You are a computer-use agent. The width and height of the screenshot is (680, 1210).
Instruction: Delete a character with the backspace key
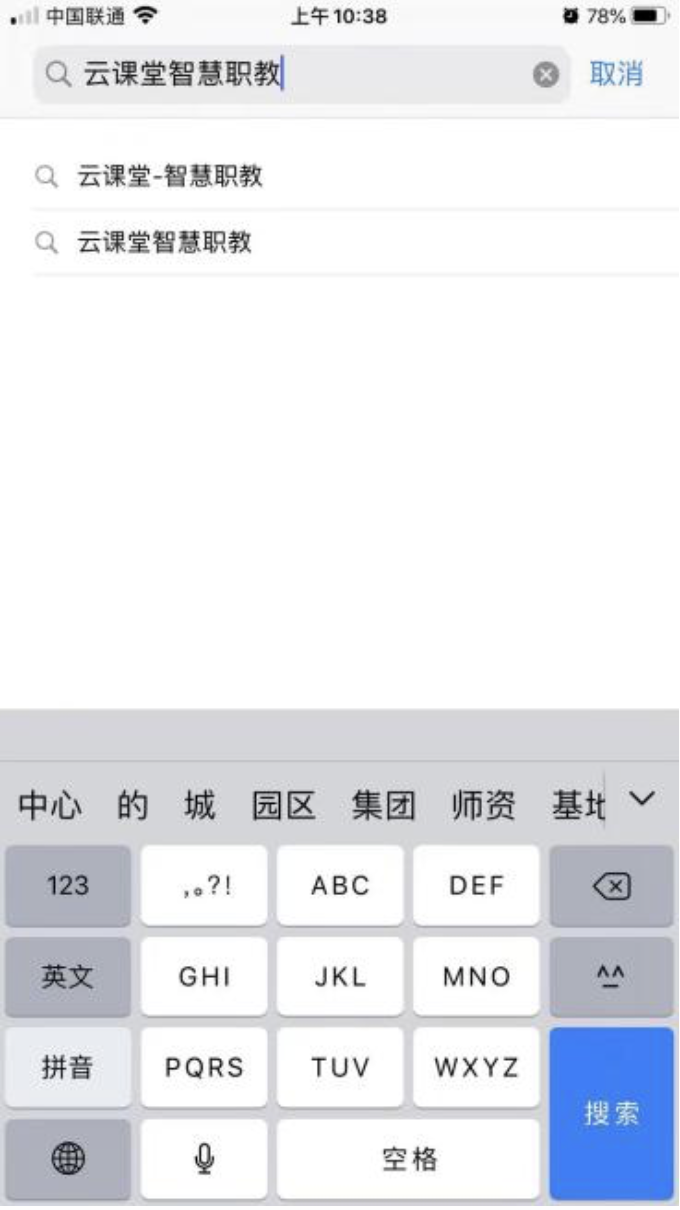tap(611, 886)
